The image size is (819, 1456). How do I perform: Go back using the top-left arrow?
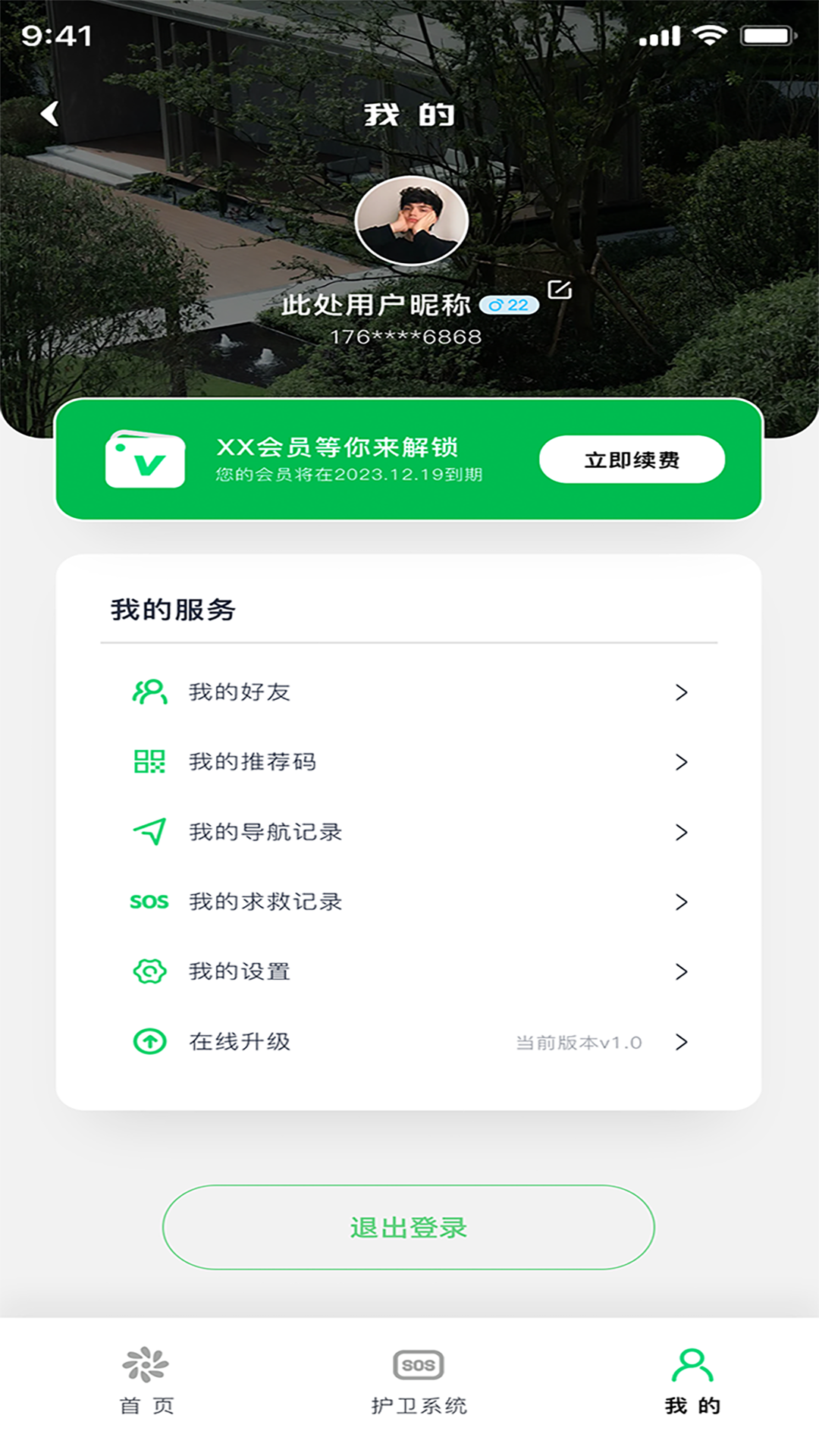click(x=50, y=114)
